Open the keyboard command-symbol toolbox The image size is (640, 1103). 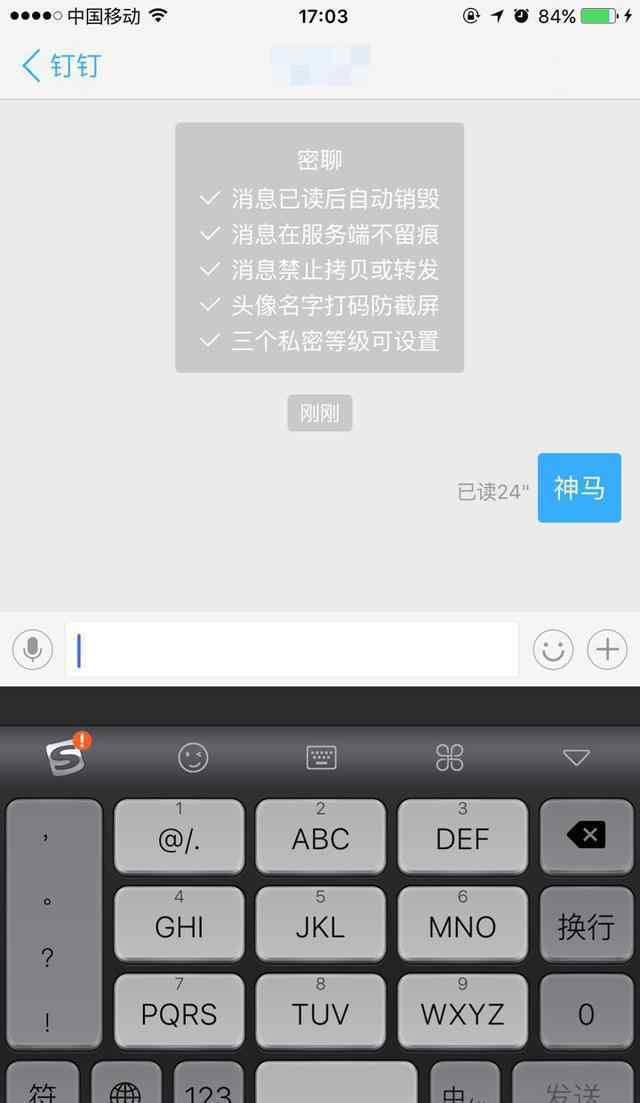pos(449,758)
